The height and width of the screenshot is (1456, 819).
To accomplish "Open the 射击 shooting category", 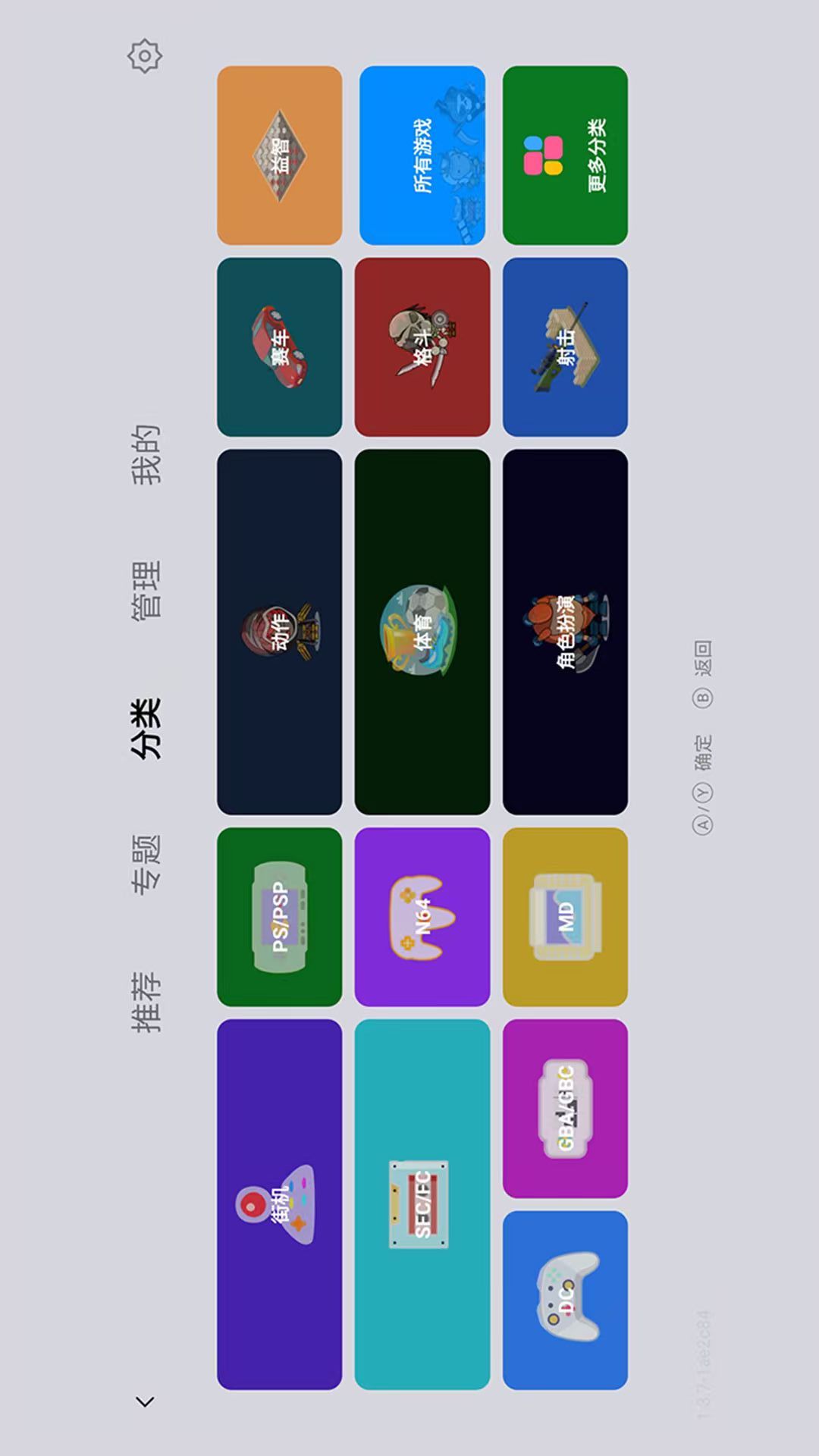I will click(565, 347).
